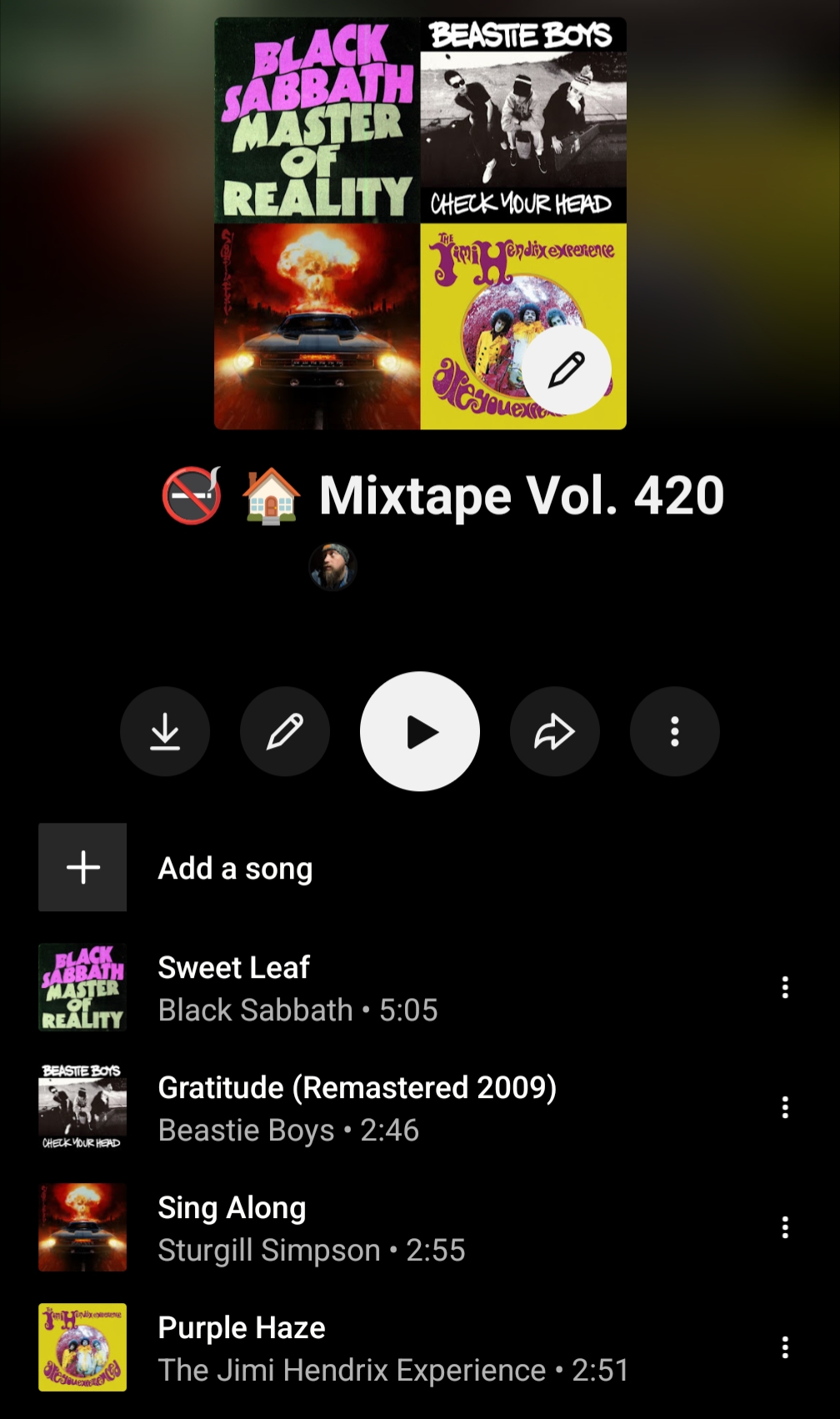
Task: Play the Mixtape Vol. 420 playlist
Action: click(420, 731)
